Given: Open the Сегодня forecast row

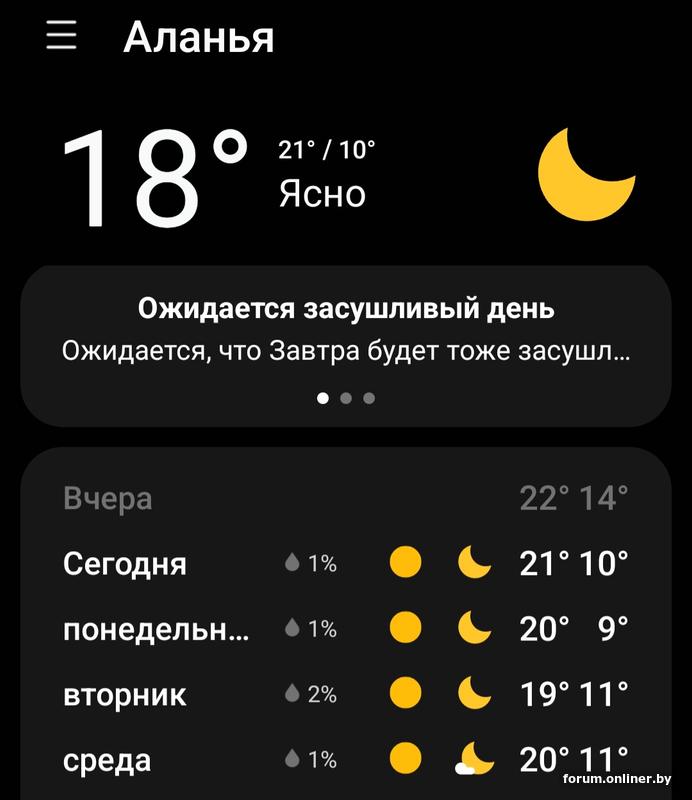Looking at the screenshot, I should (x=345, y=563).
